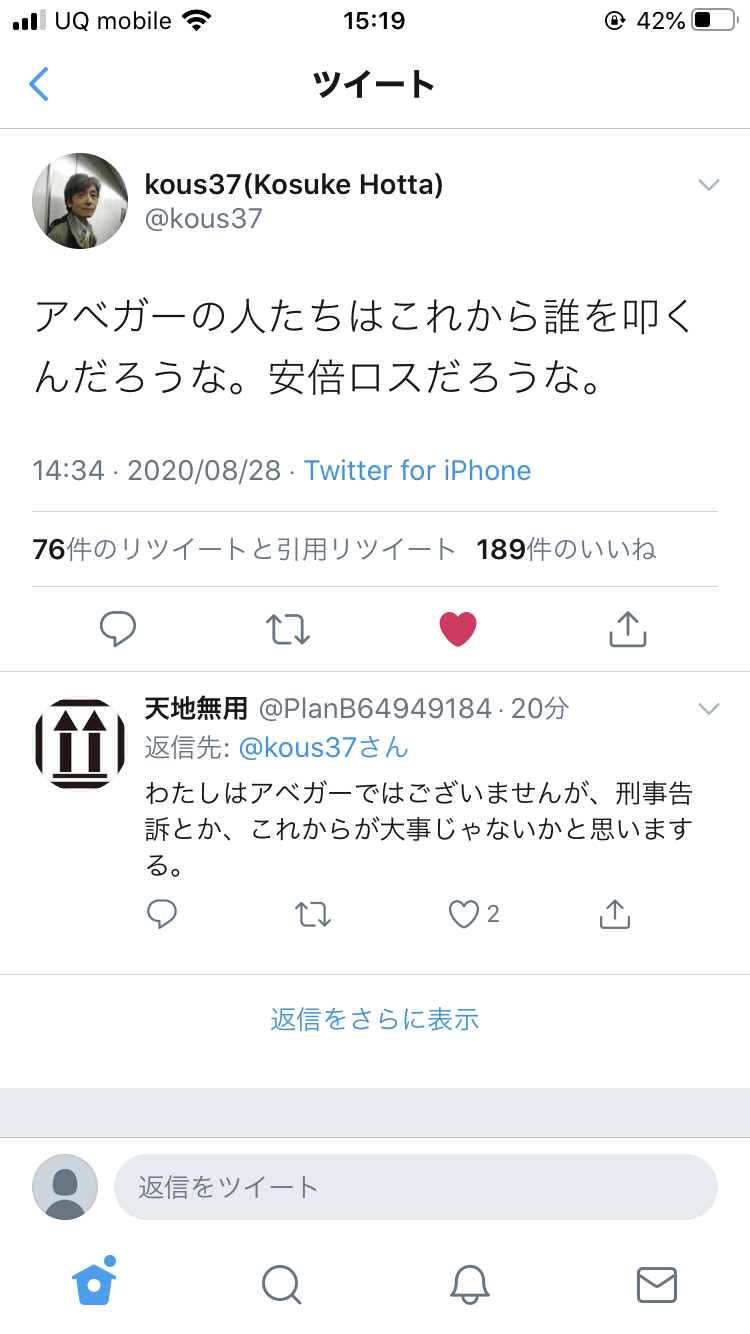Screen dimensions: 750x1334
Task: View the 76 retweets and quote retweets
Action: [x=244, y=549]
